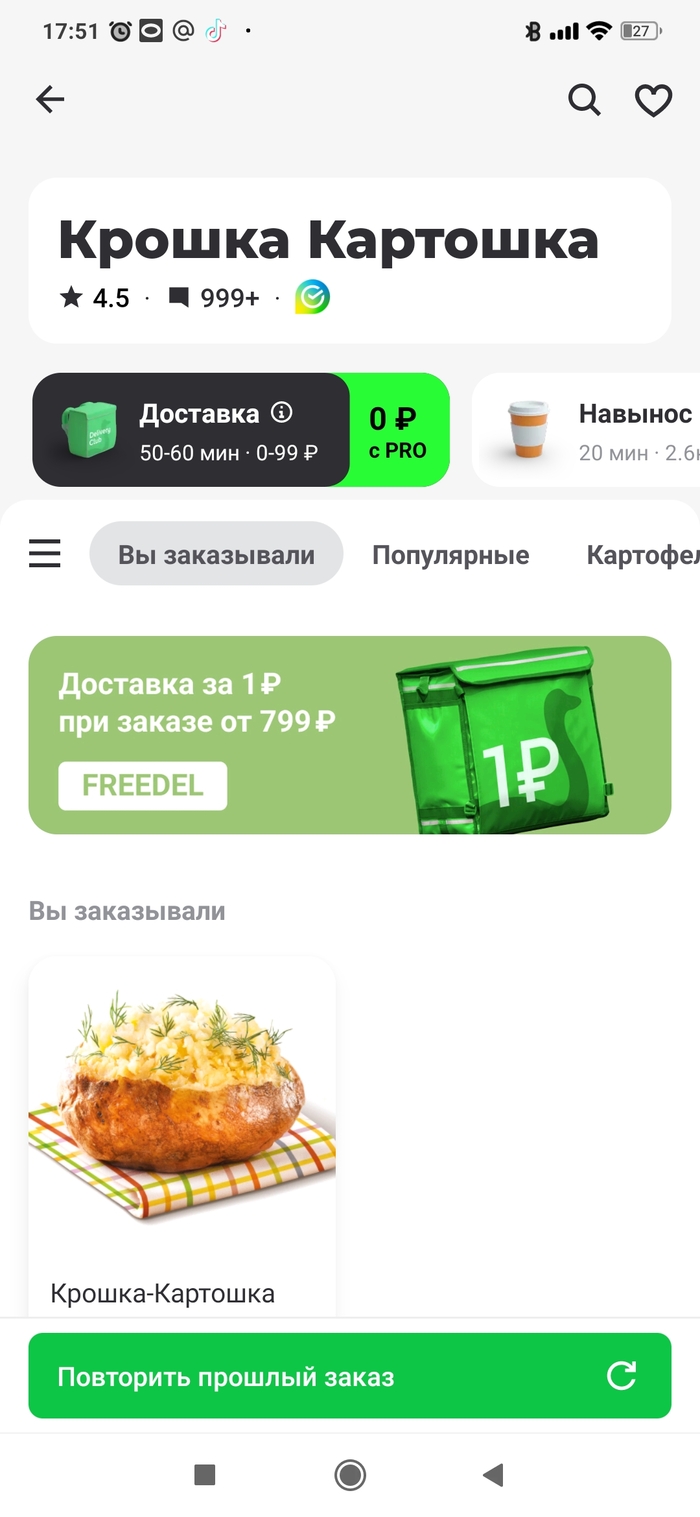Show delivery info icon details
700x1517 pixels.
(282, 412)
